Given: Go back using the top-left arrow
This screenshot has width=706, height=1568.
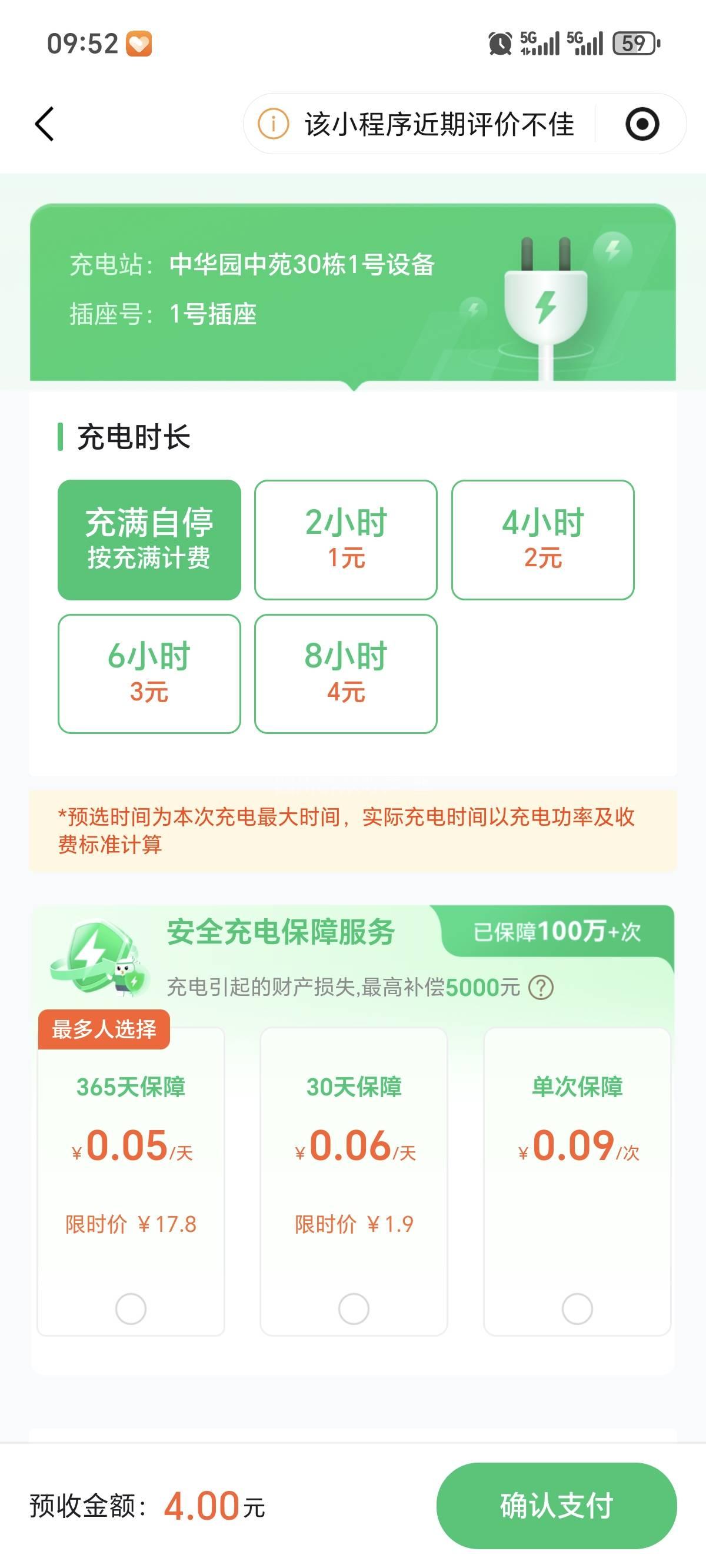Looking at the screenshot, I should tap(45, 124).
